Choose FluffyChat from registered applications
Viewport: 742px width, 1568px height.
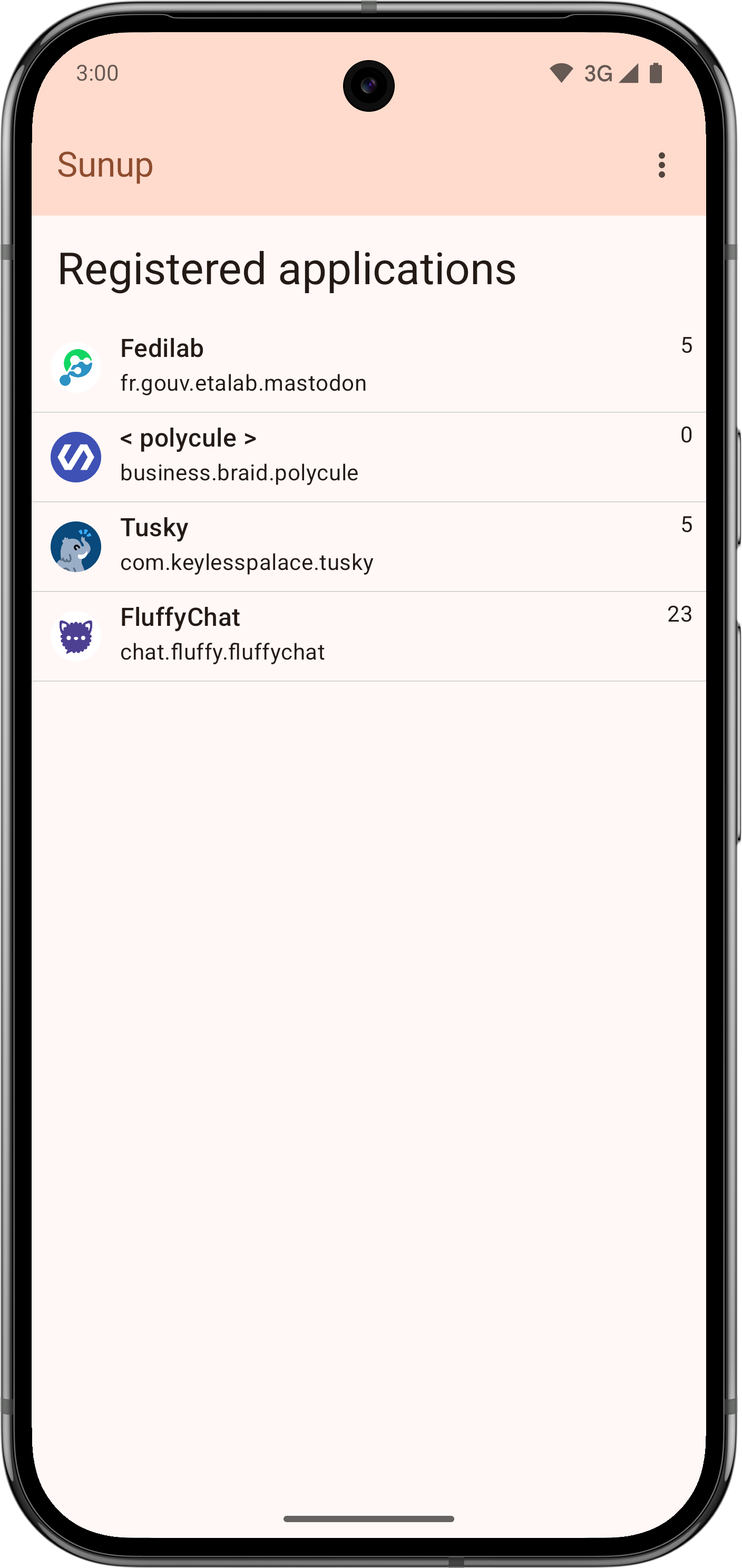tap(368, 635)
